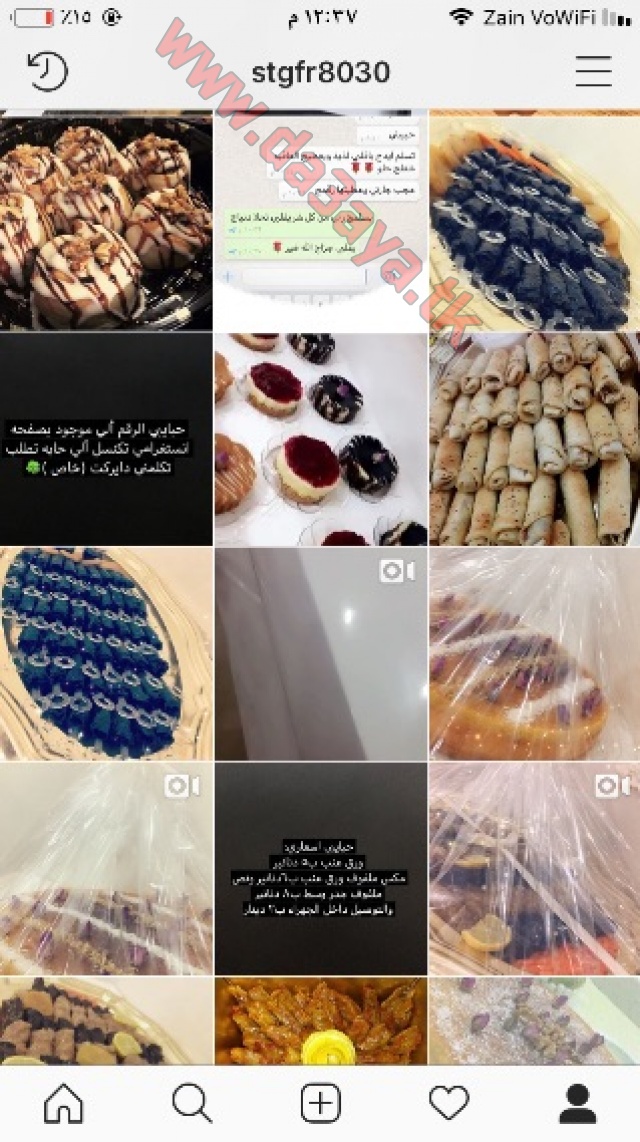Open the chat screenshot post
The height and width of the screenshot is (1142, 640).
pos(320,221)
